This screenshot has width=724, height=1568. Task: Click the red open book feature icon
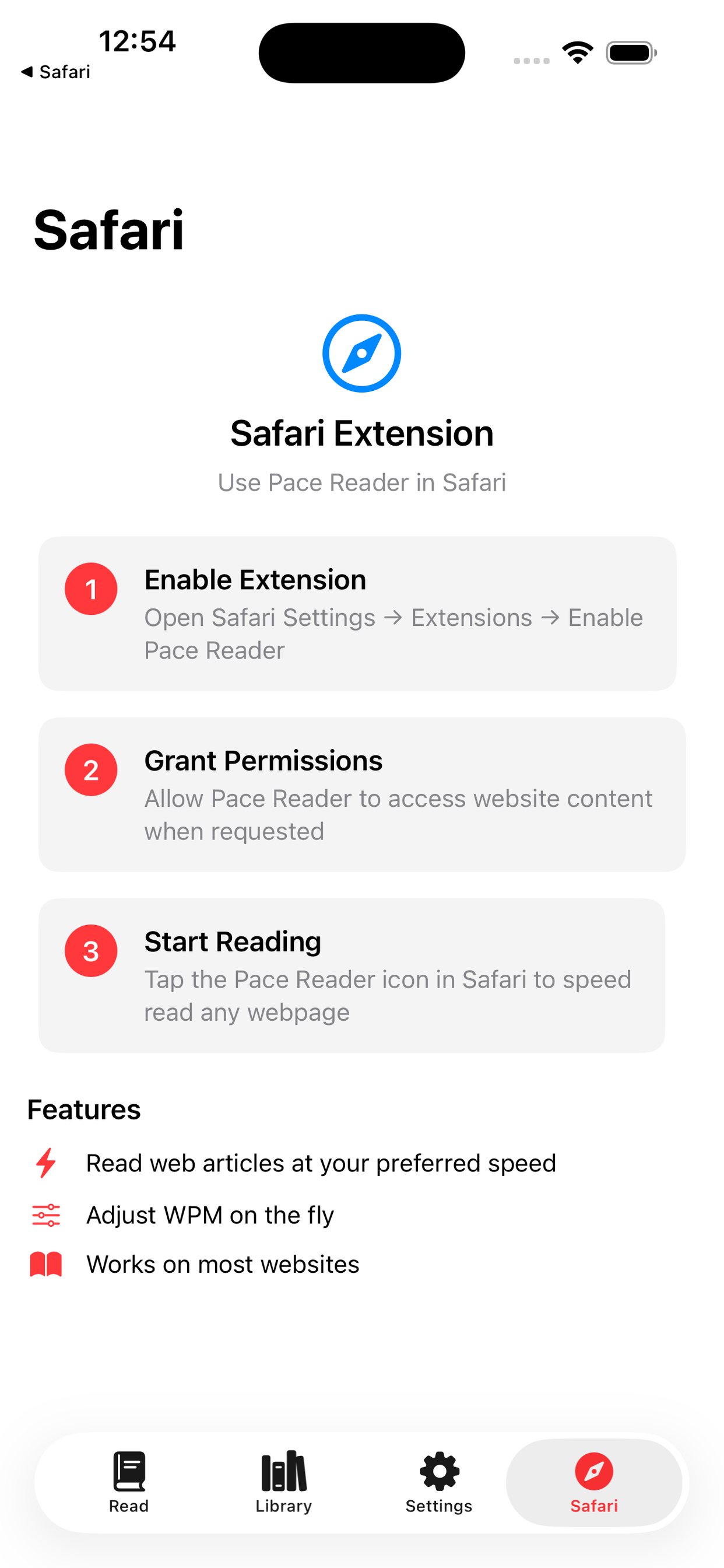pos(46,1265)
